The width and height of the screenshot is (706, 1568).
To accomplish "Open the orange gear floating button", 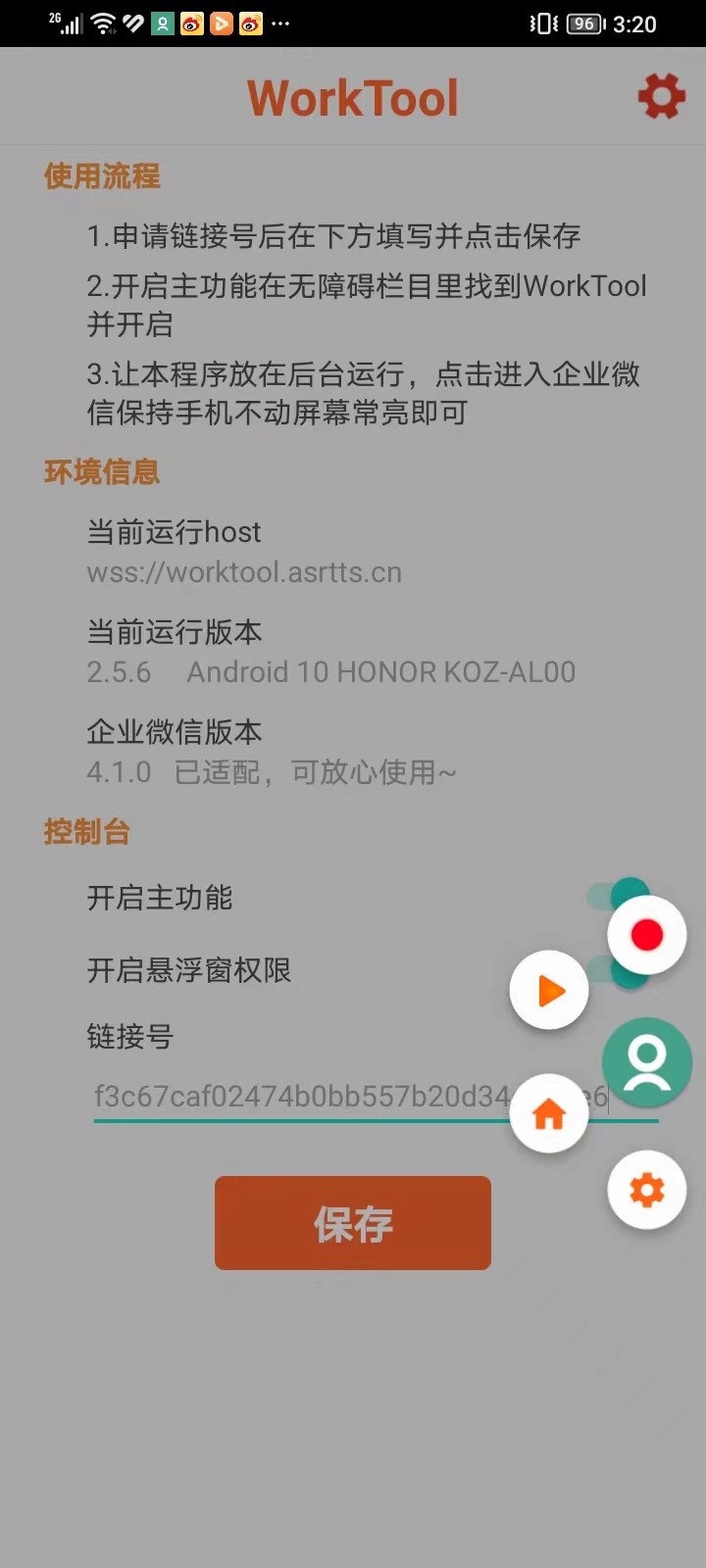I will pos(647,1190).
